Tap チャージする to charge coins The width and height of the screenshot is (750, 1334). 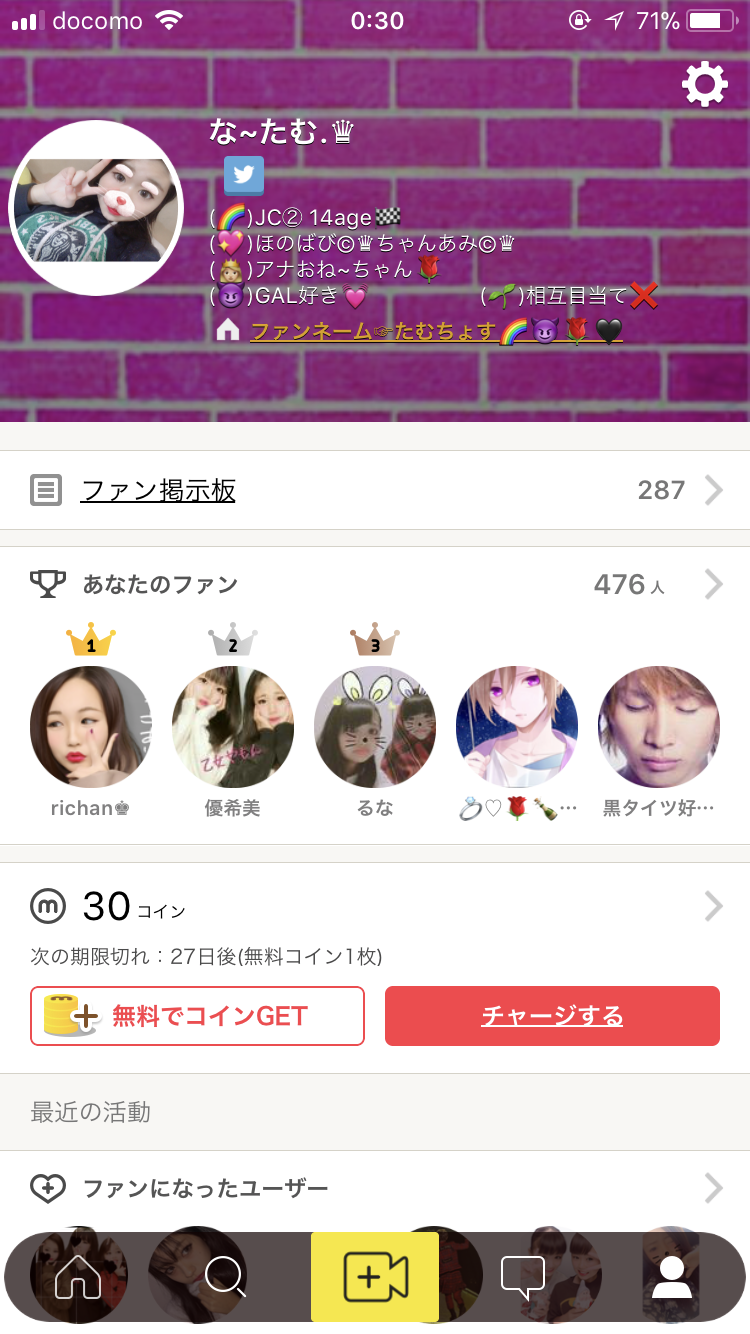click(552, 1016)
